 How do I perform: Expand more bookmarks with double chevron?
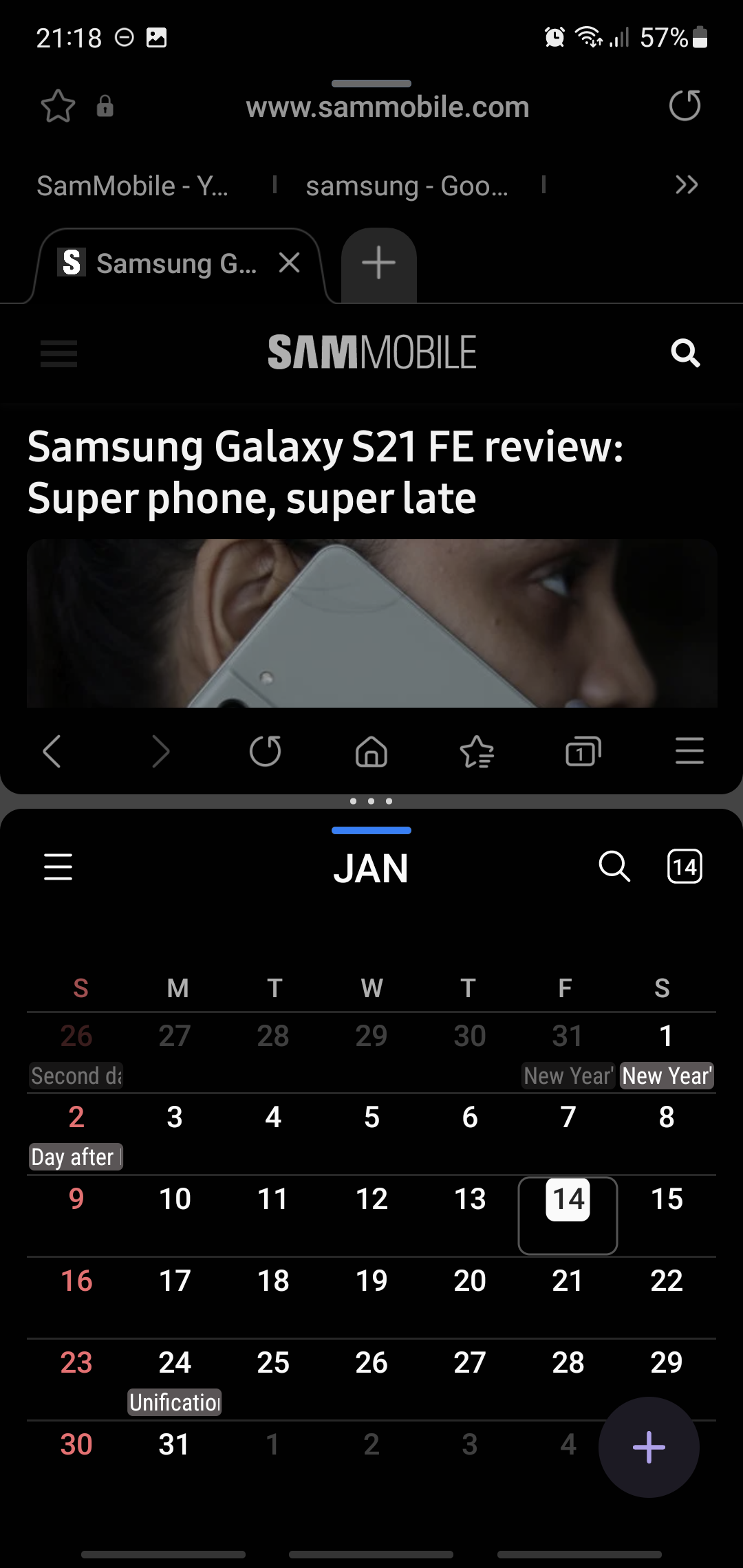coord(687,185)
